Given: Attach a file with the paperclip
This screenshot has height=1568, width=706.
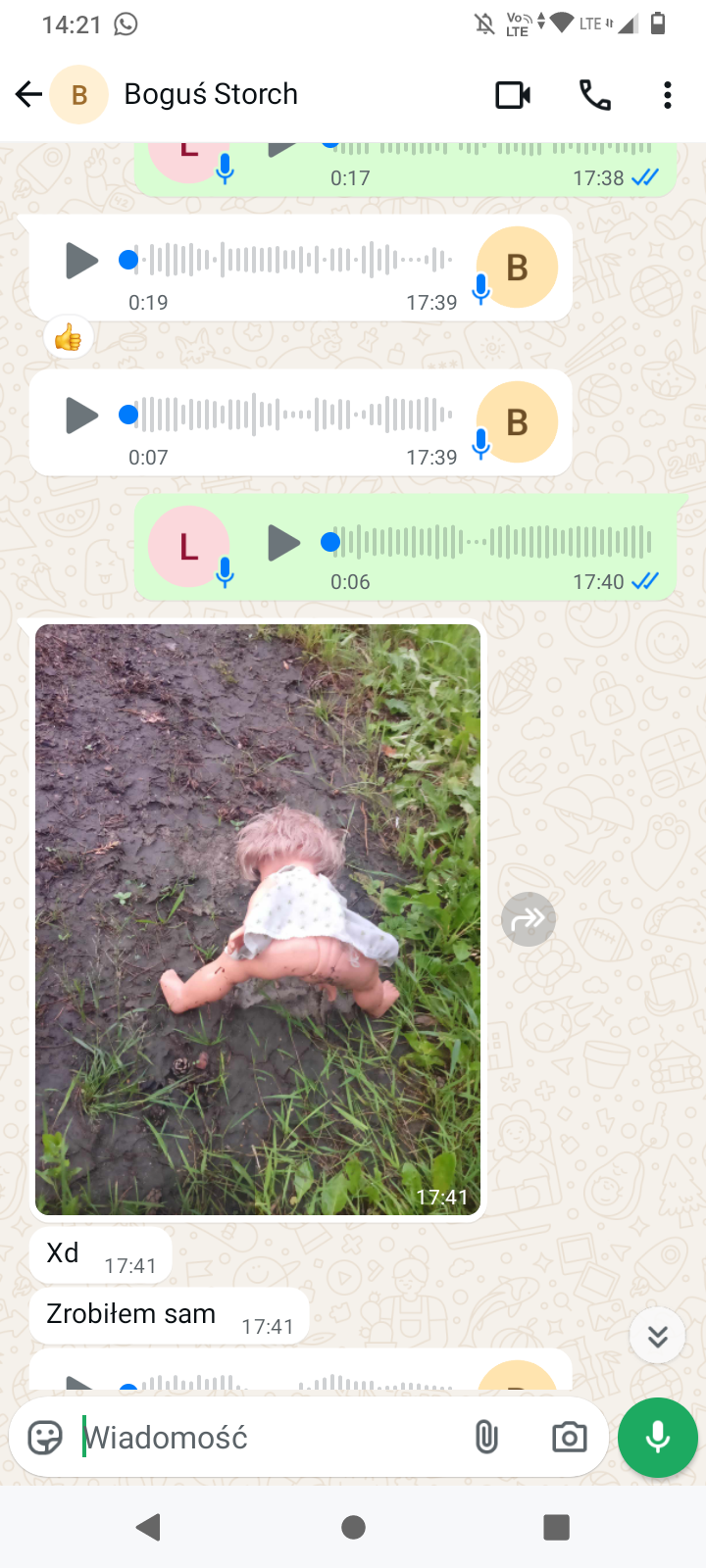Looking at the screenshot, I should (486, 1438).
